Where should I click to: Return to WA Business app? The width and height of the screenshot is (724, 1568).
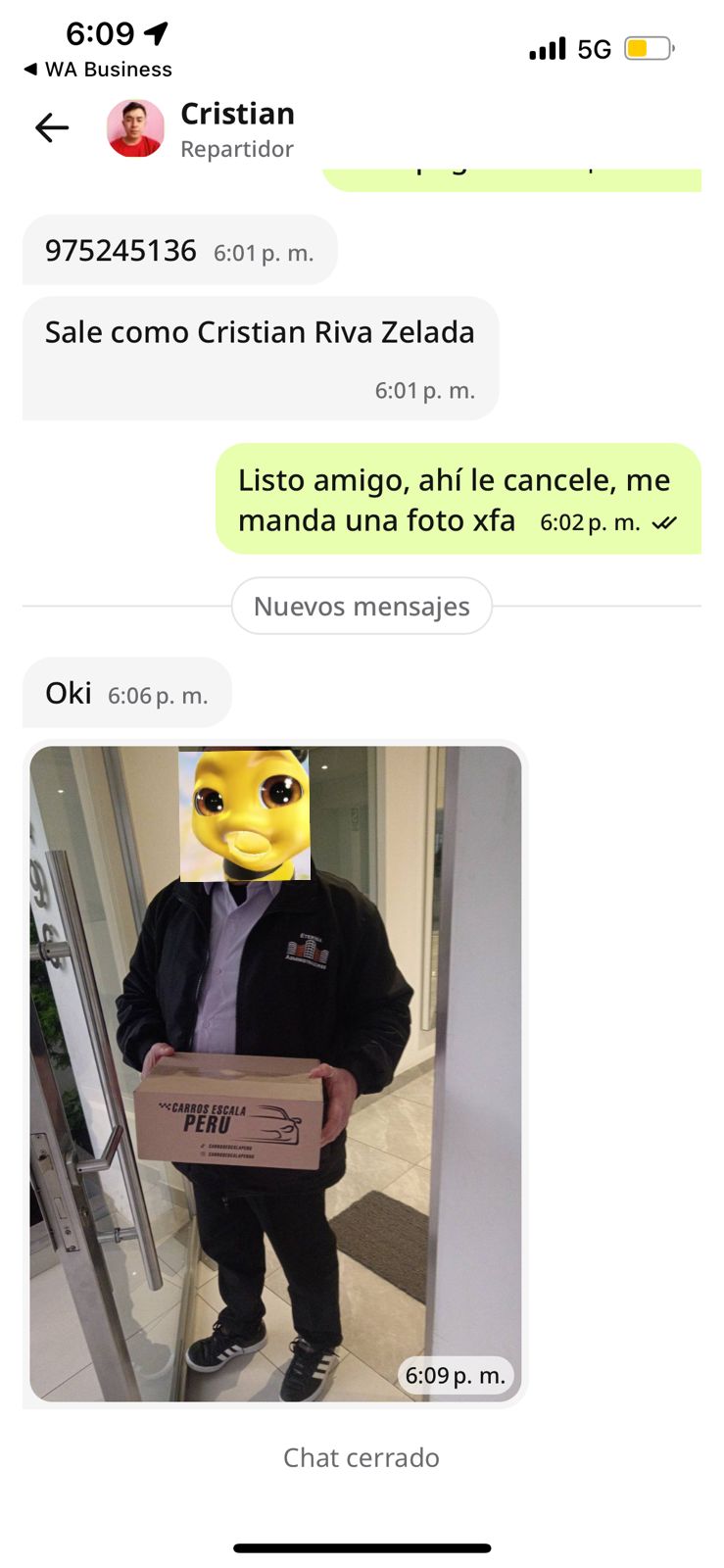(x=97, y=70)
